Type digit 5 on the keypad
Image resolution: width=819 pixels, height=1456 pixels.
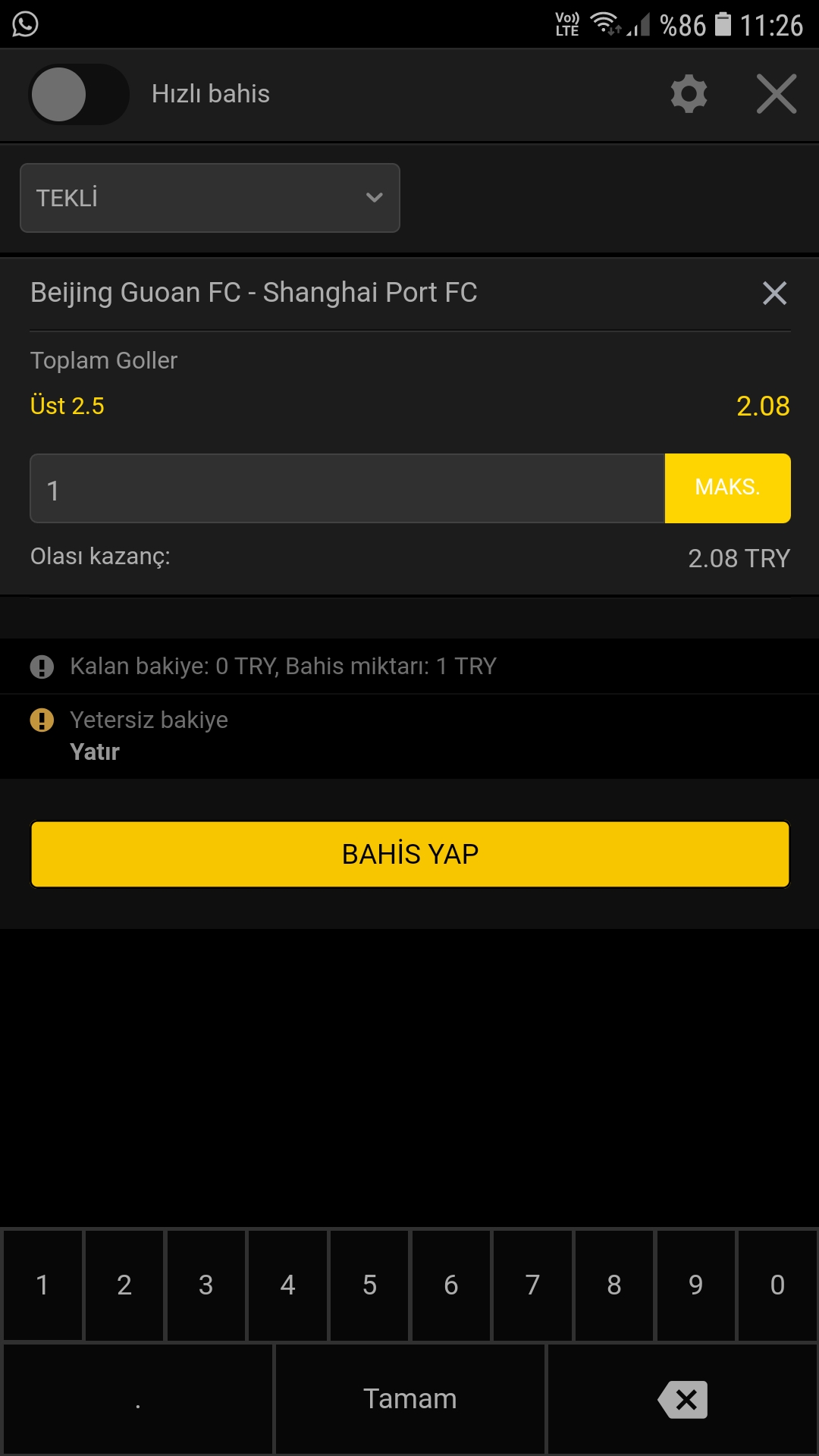[369, 1285]
